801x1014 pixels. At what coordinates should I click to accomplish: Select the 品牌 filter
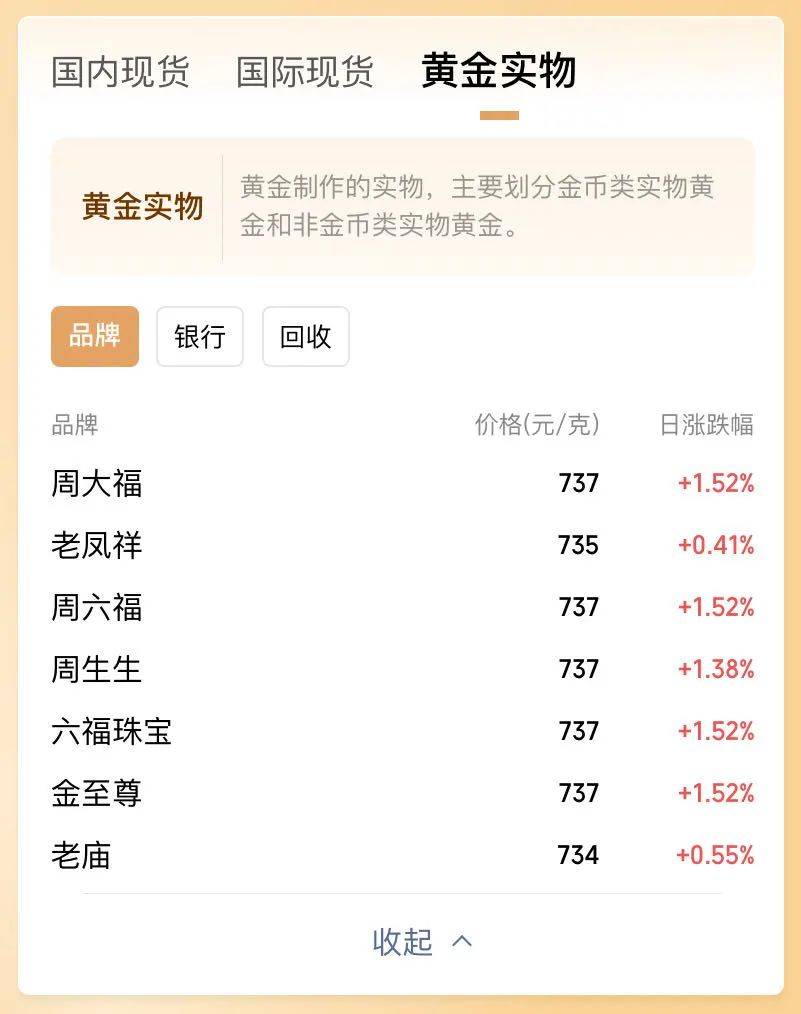(x=94, y=337)
